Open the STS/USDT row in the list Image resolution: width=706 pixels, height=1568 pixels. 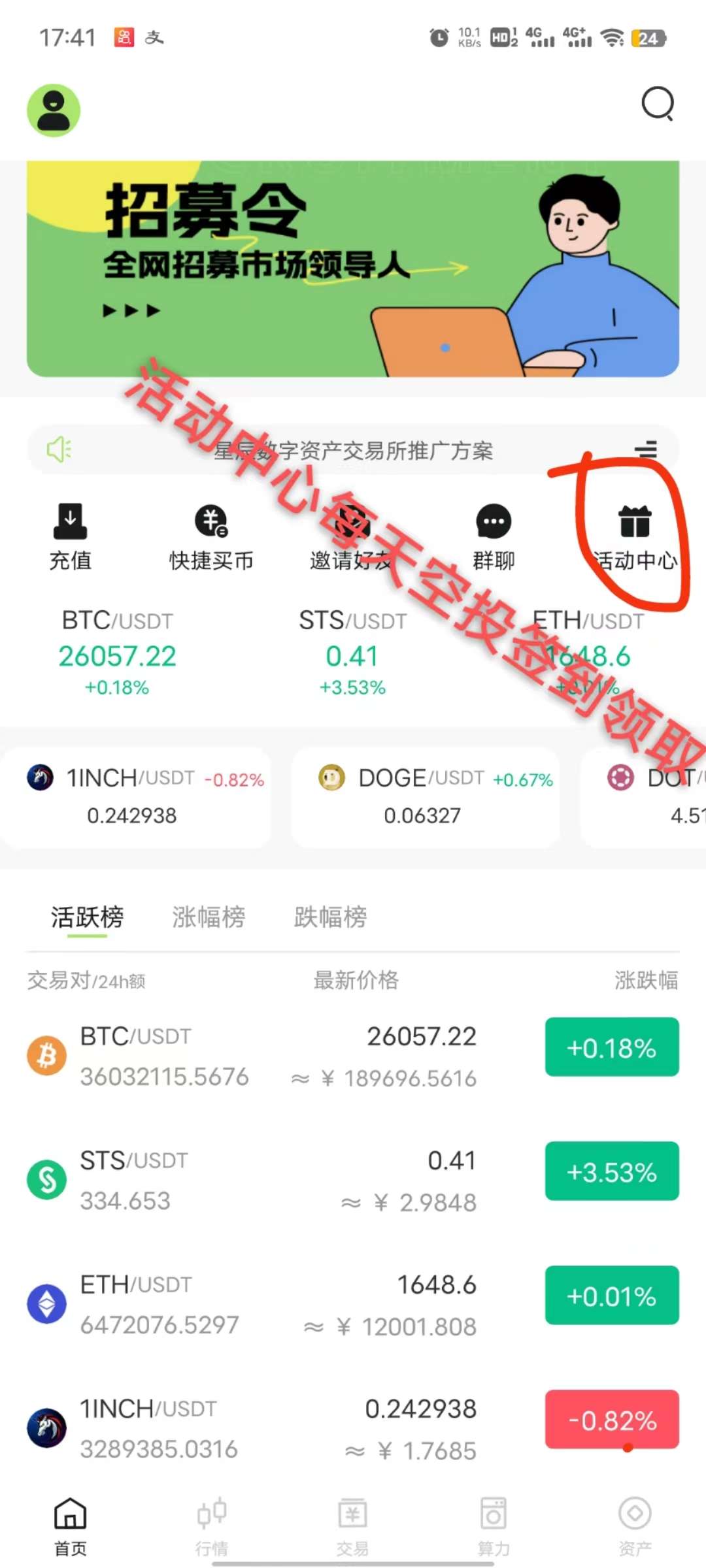pyautogui.click(x=353, y=1180)
